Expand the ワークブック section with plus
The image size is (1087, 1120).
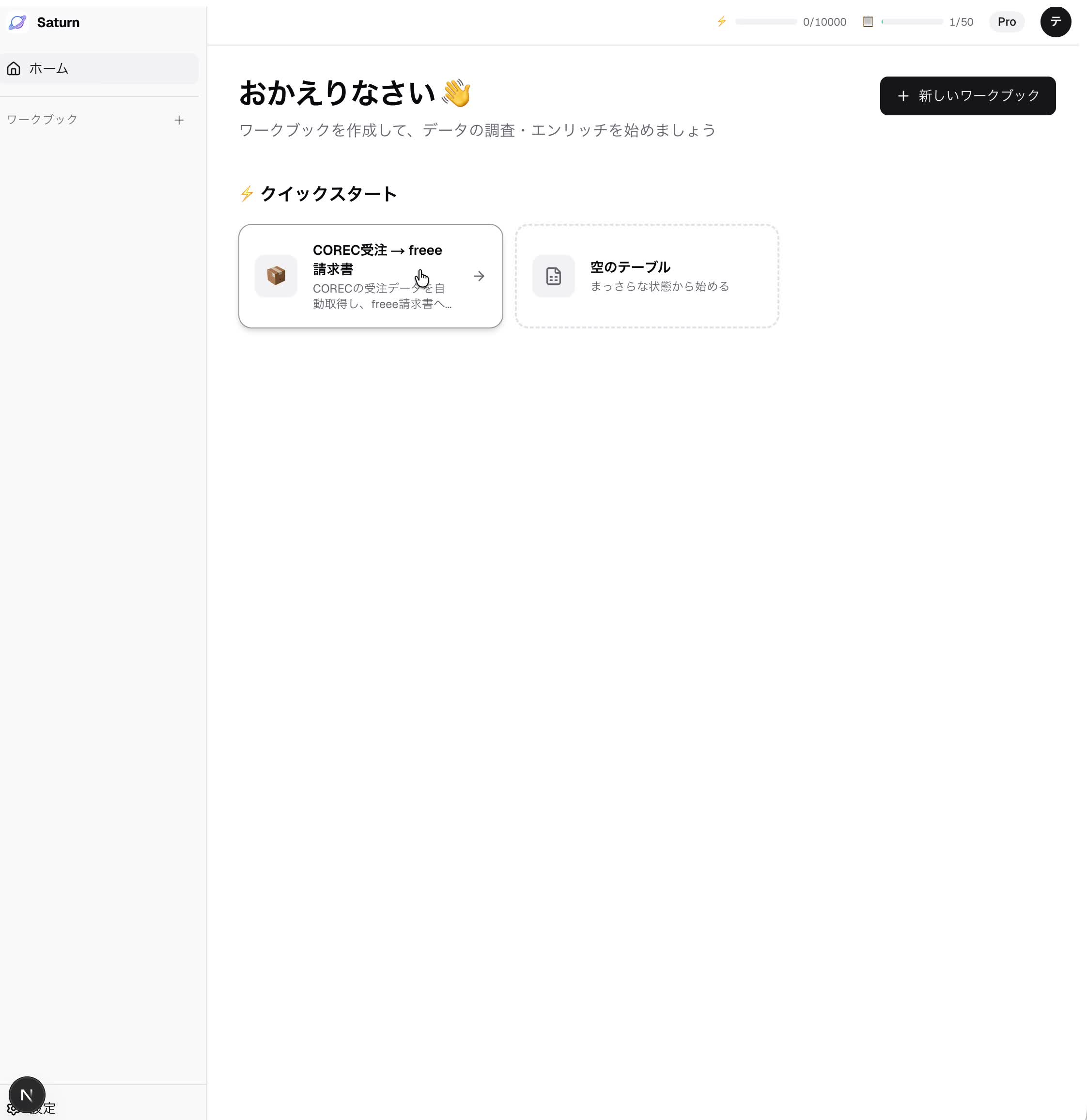179,120
